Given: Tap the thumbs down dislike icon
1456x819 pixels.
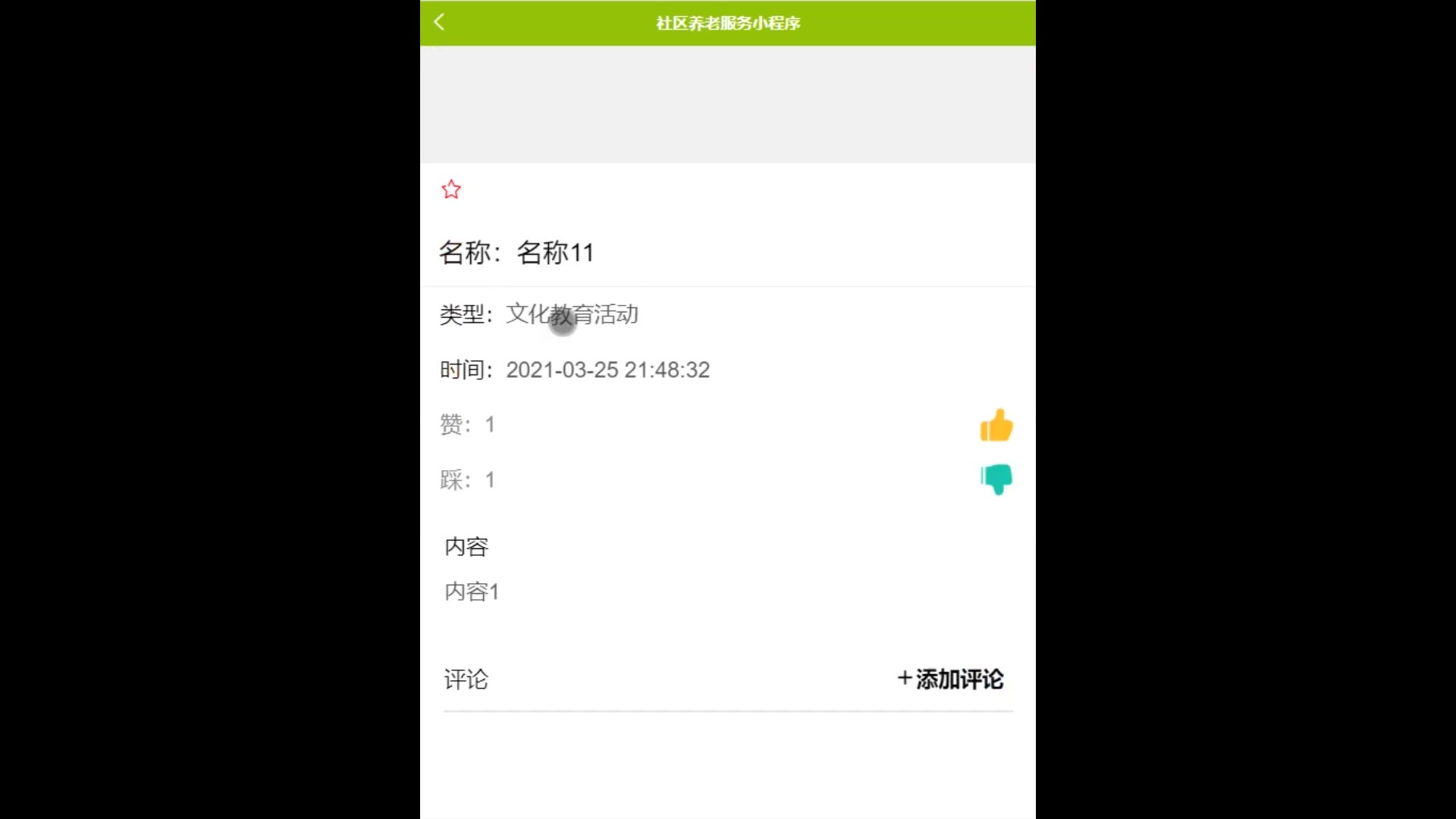Looking at the screenshot, I should 996,479.
